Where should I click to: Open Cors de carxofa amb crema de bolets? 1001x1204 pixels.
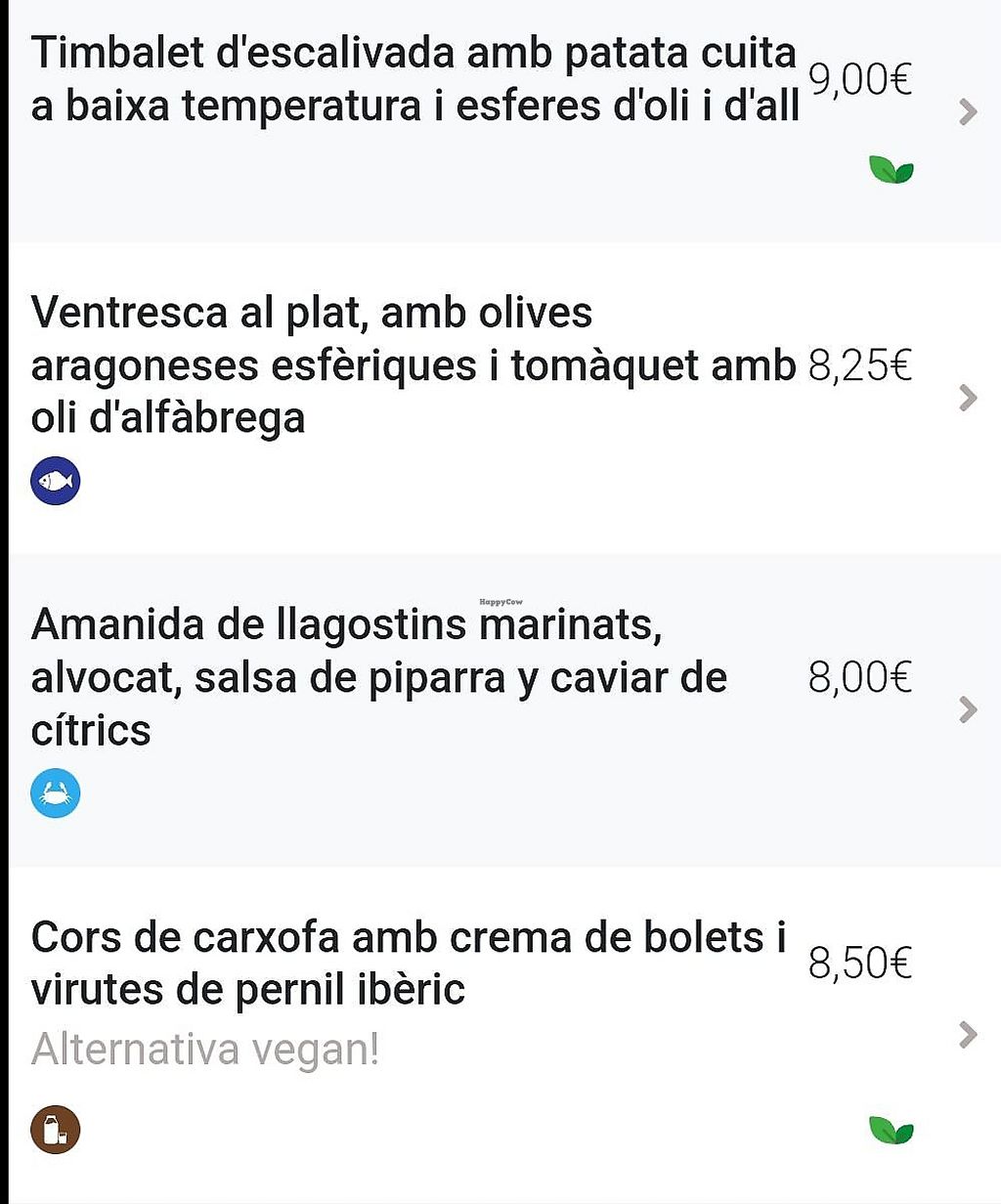click(x=409, y=964)
